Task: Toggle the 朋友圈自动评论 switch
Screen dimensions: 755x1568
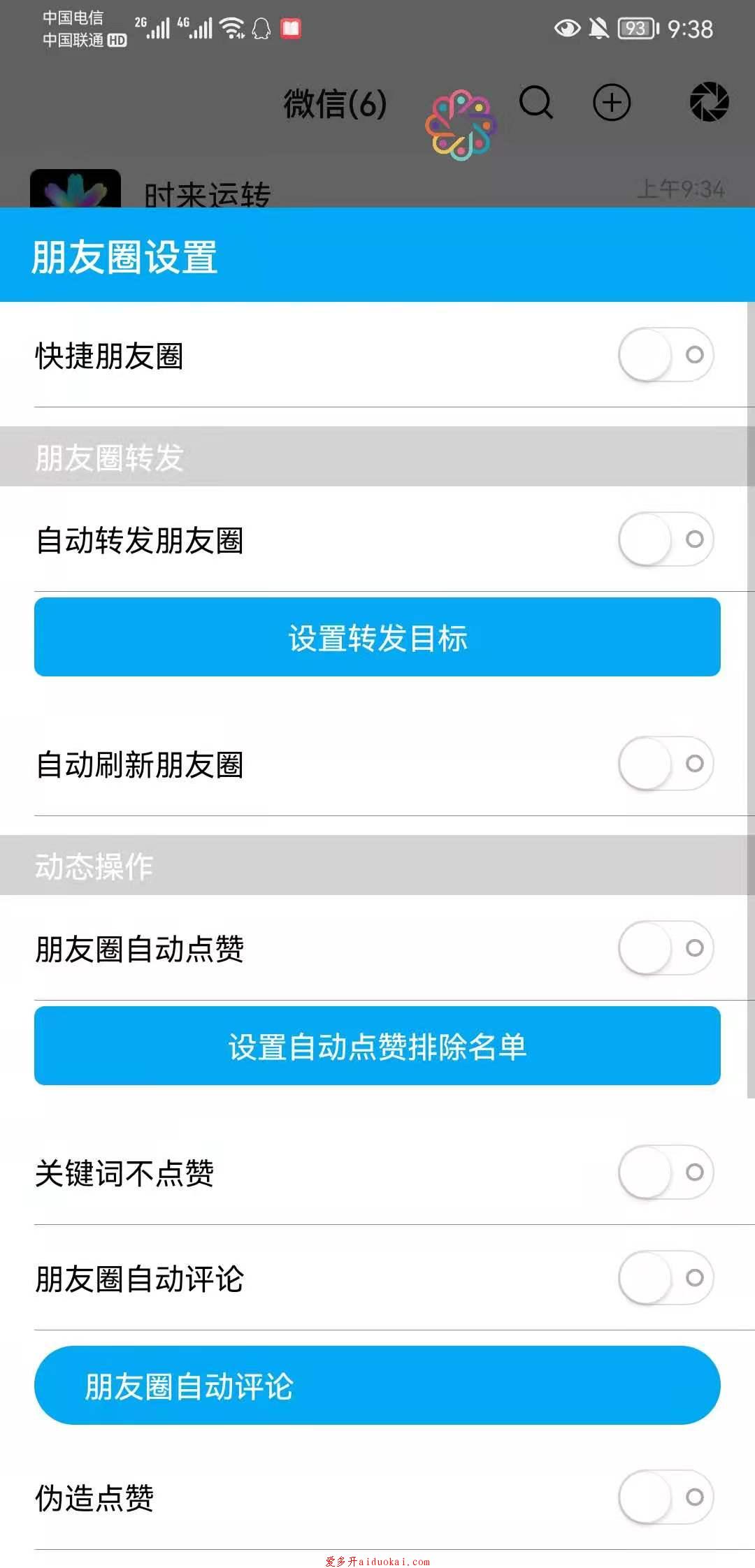Action: tap(666, 1278)
